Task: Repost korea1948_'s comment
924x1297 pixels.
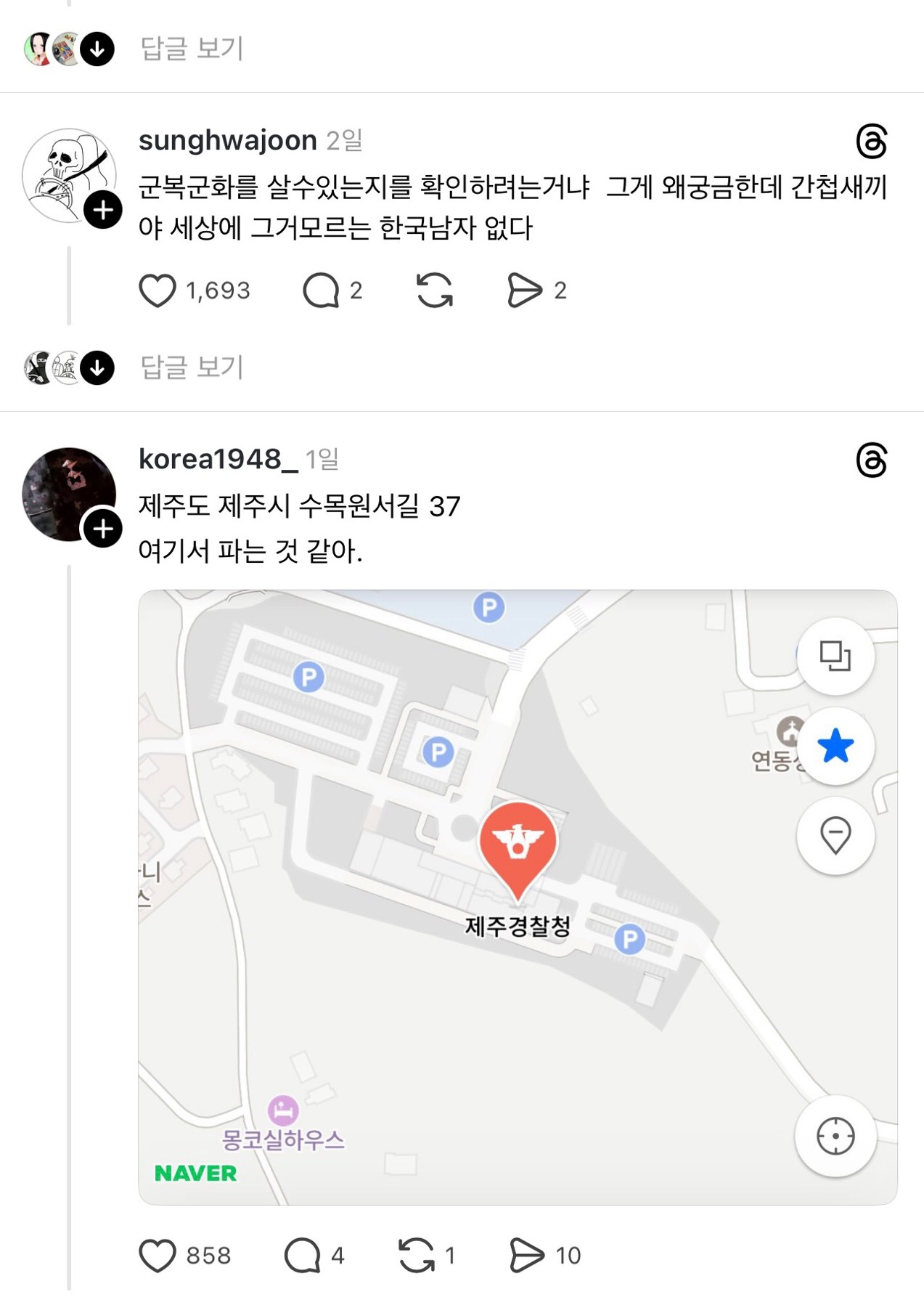Action: (x=417, y=1256)
